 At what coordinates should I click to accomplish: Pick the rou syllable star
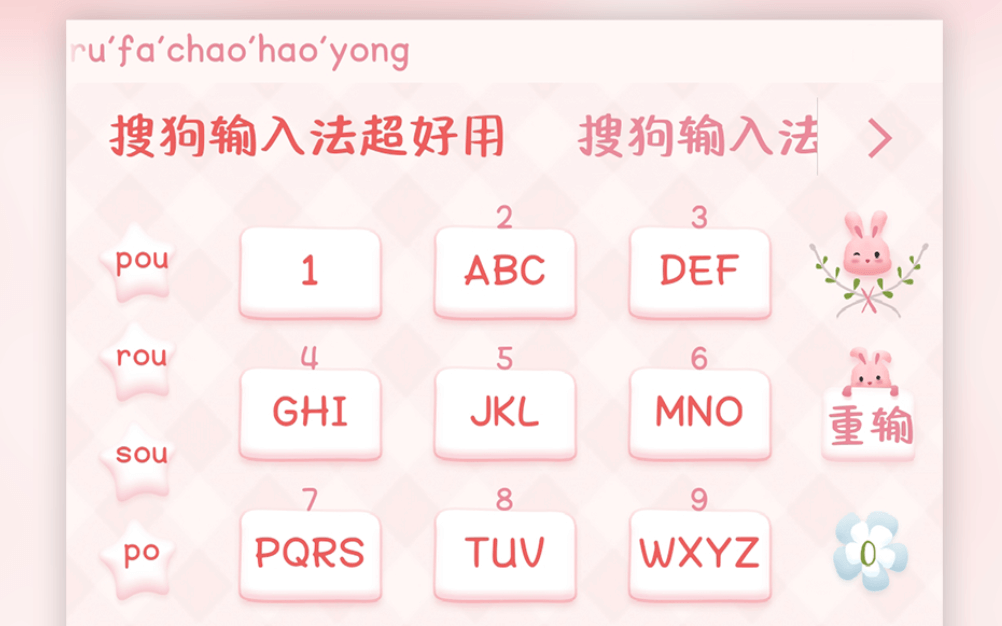(141, 357)
